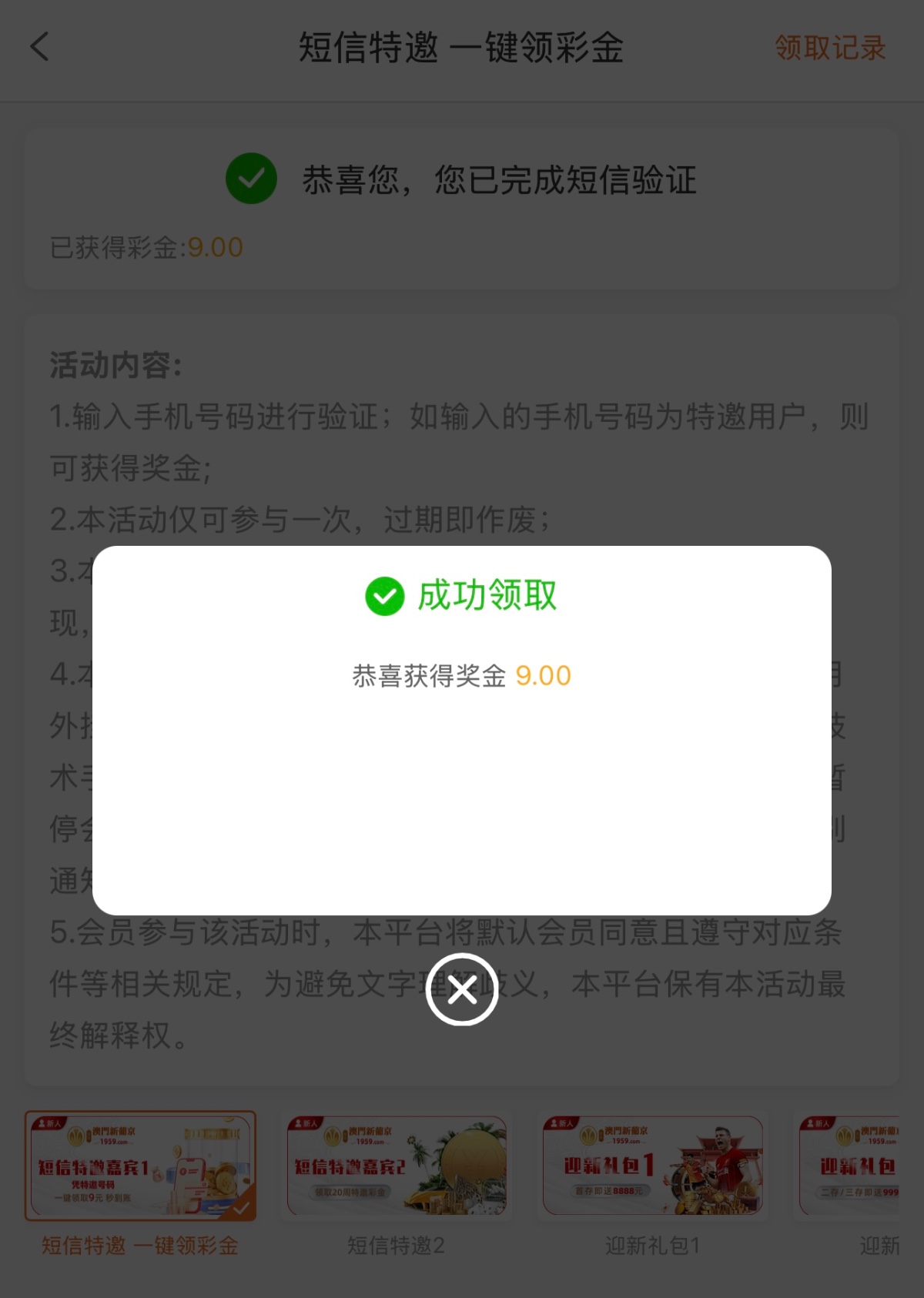Open the 短信特邀2 promotion card
Image resolution: width=924 pixels, height=1298 pixels.
(396, 1166)
